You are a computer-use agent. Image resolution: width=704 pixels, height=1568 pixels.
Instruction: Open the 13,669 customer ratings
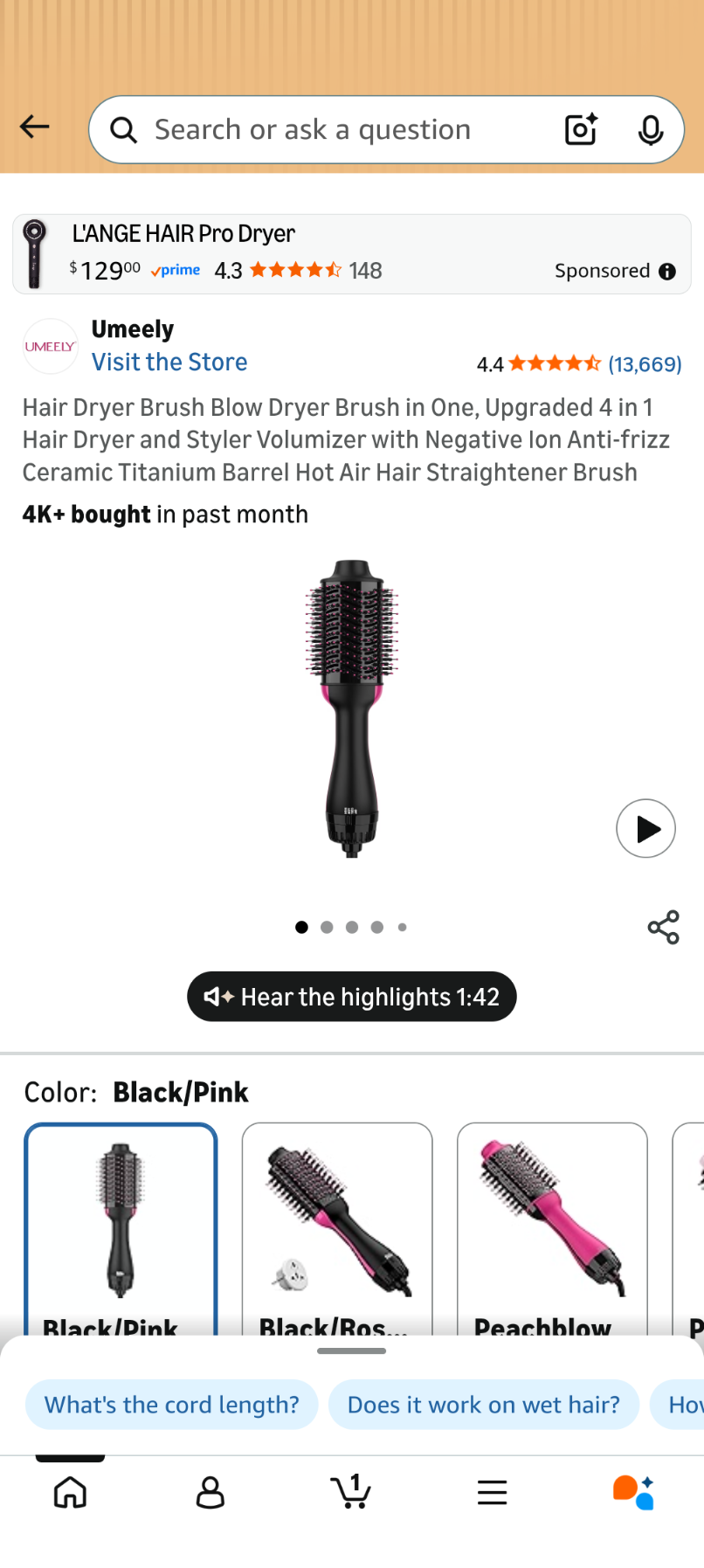point(644,364)
